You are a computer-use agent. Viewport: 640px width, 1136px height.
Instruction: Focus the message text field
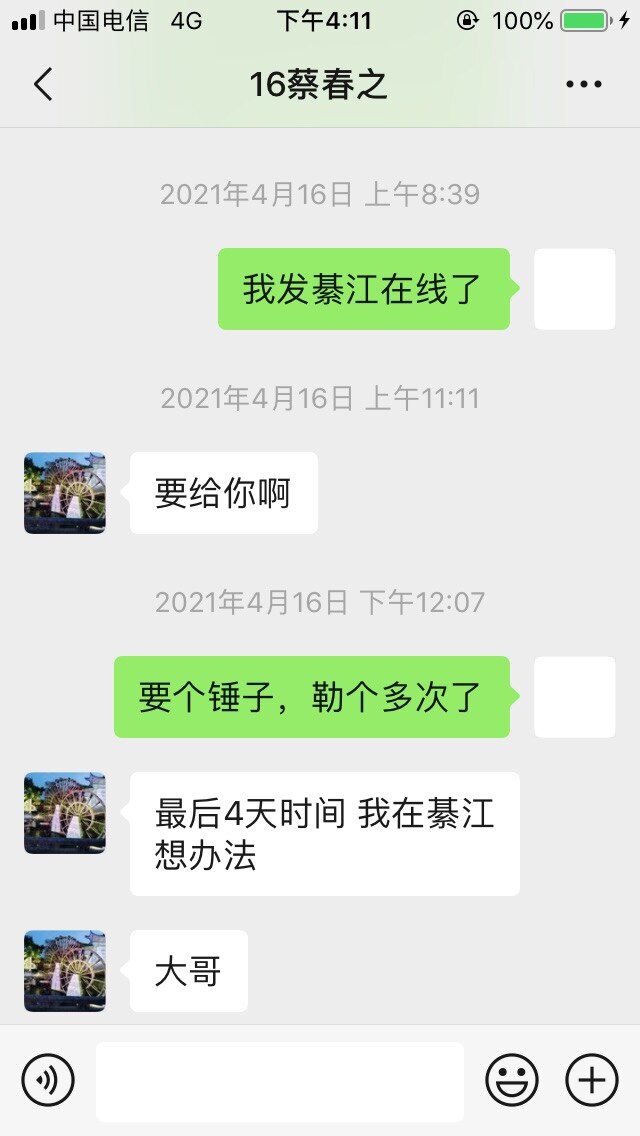click(280, 1081)
